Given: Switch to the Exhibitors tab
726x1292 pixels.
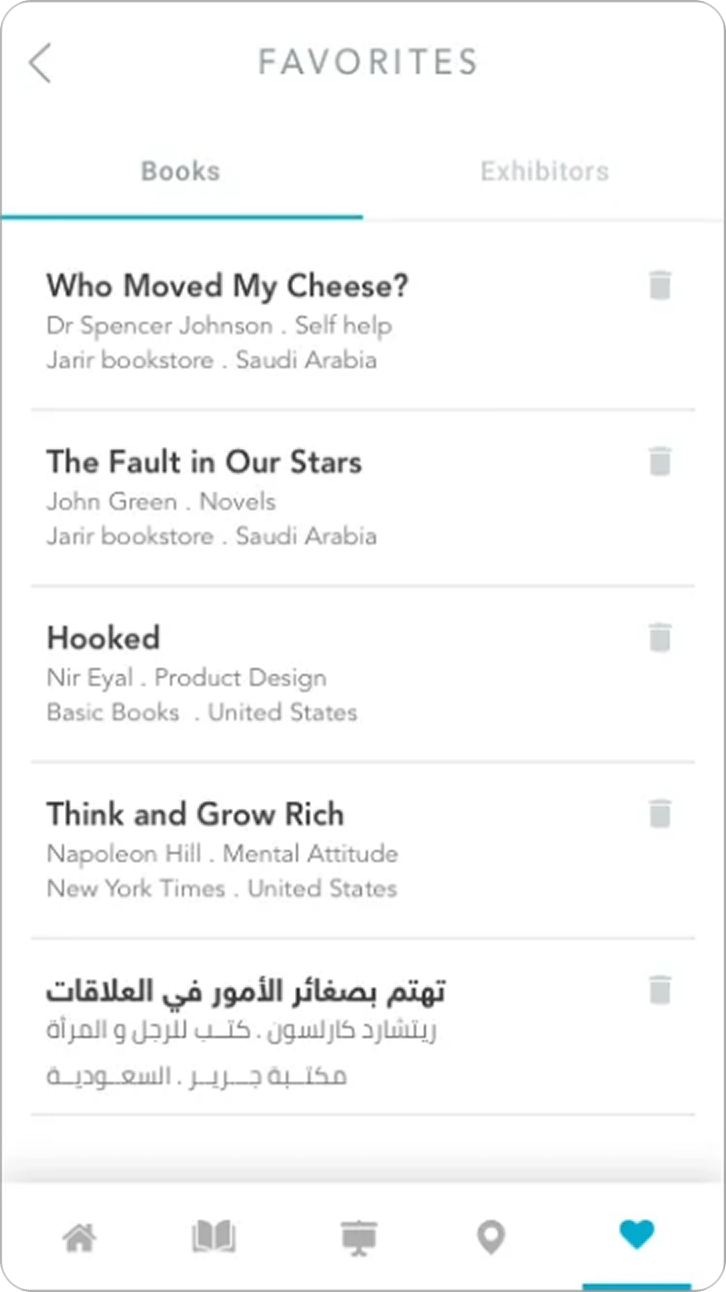Looking at the screenshot, I should [544, 171].
